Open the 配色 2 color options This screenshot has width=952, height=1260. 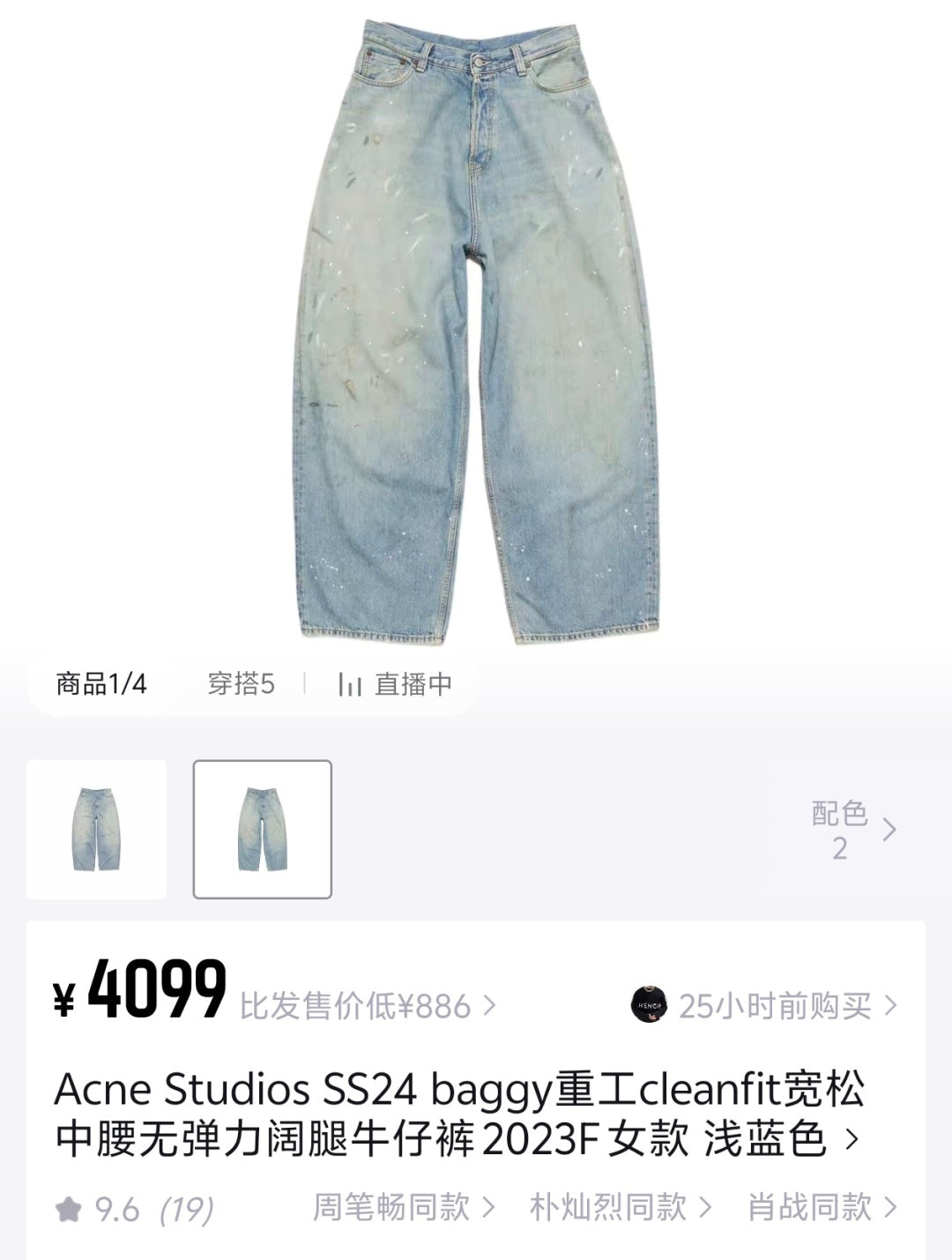click(x=852, y=830)
